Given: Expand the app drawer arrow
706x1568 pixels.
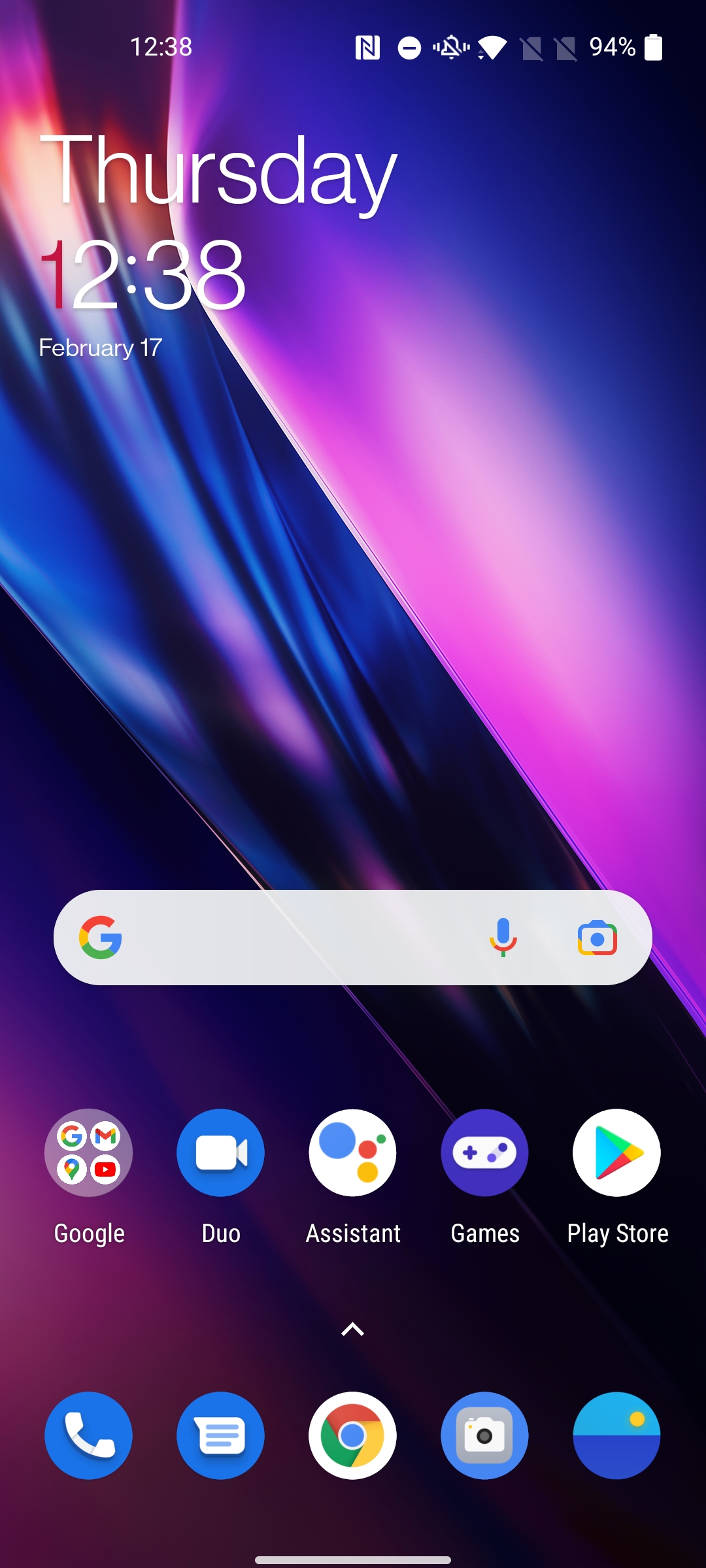Looking at the screenshot, I should point(353,1329).
